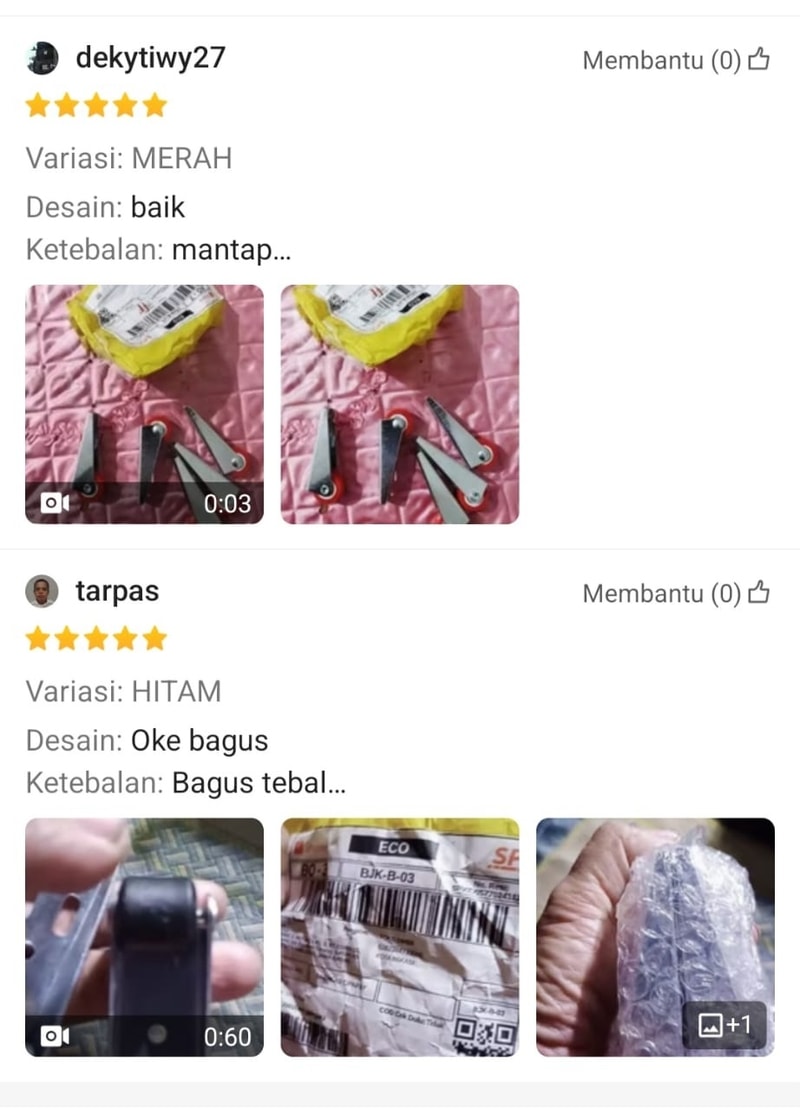Play dekytiwy27's 0:03 review video
800x1111 pixels.
pyautogui.click(x=144, y=404)
